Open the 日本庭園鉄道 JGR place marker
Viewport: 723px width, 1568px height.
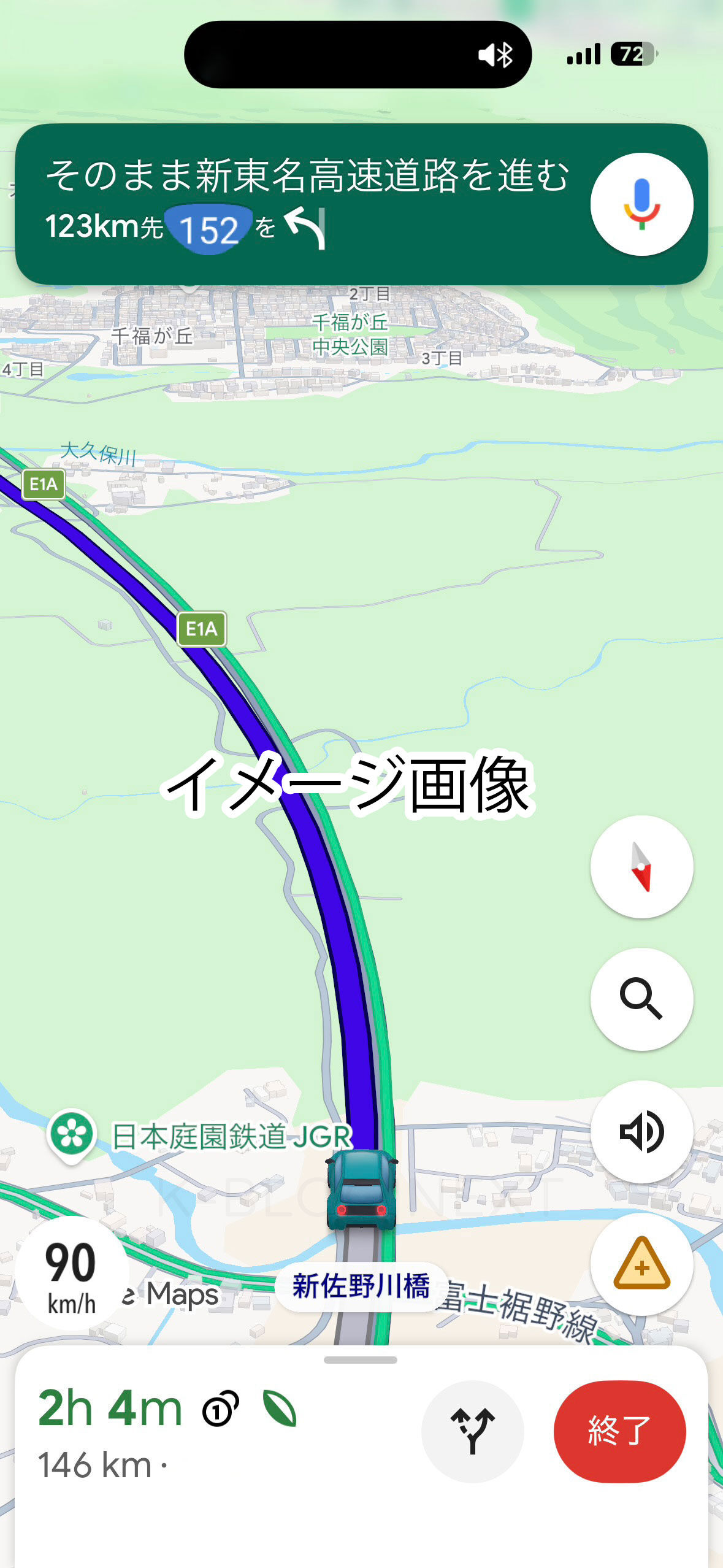[72, 1135]
